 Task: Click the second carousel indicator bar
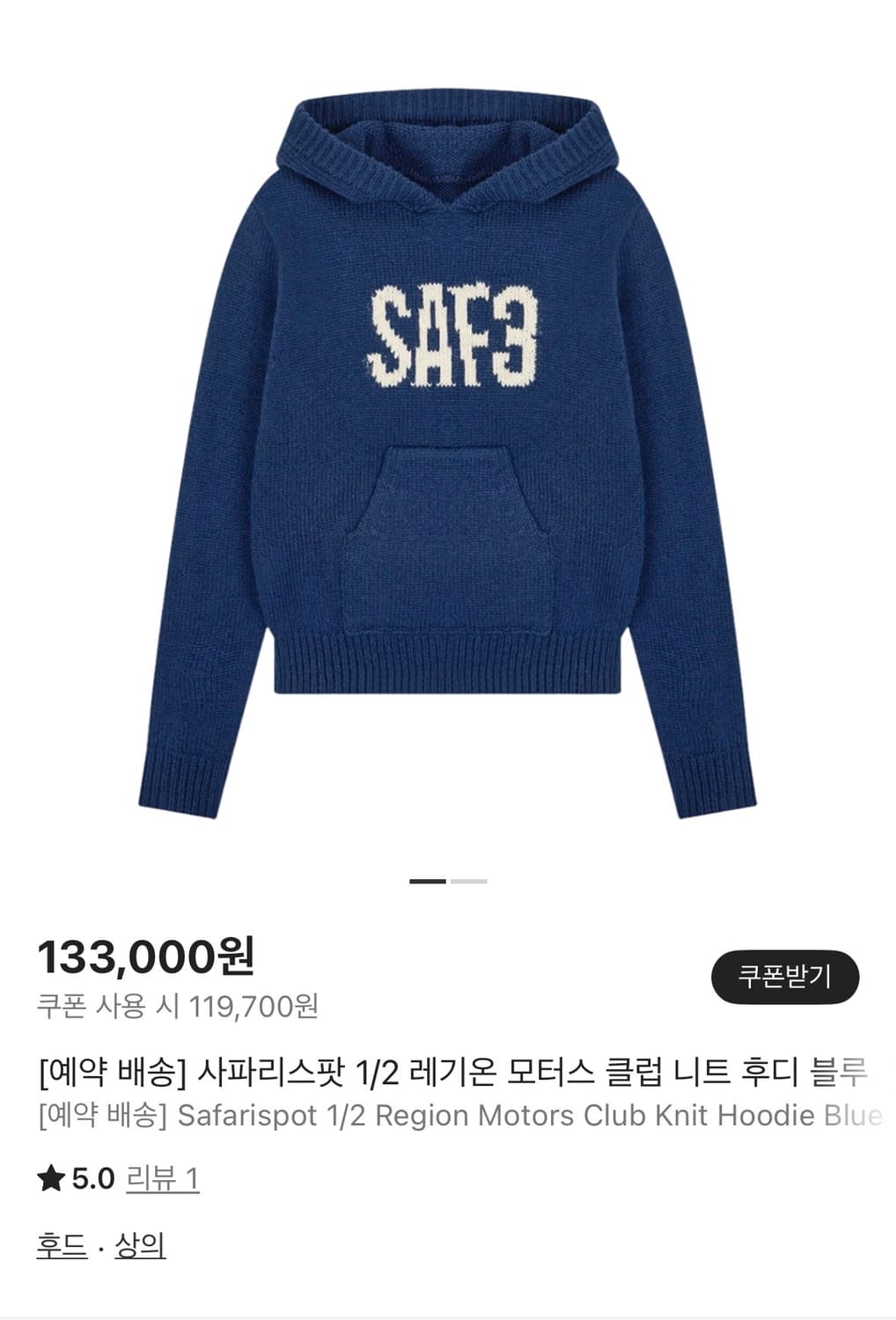click(470, 880)
